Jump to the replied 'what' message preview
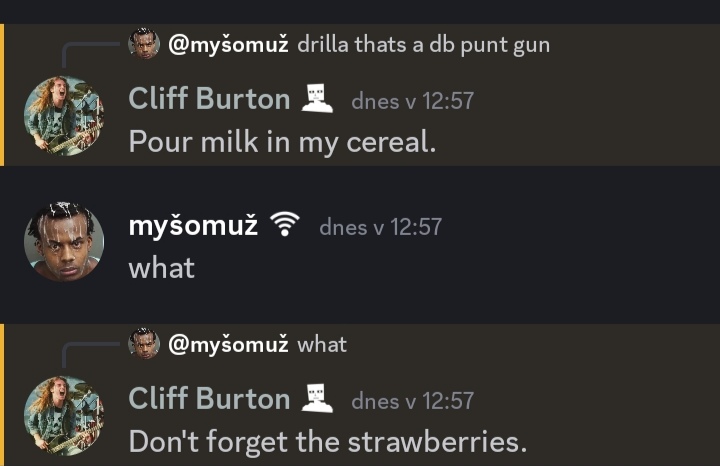 pos(322,344)
